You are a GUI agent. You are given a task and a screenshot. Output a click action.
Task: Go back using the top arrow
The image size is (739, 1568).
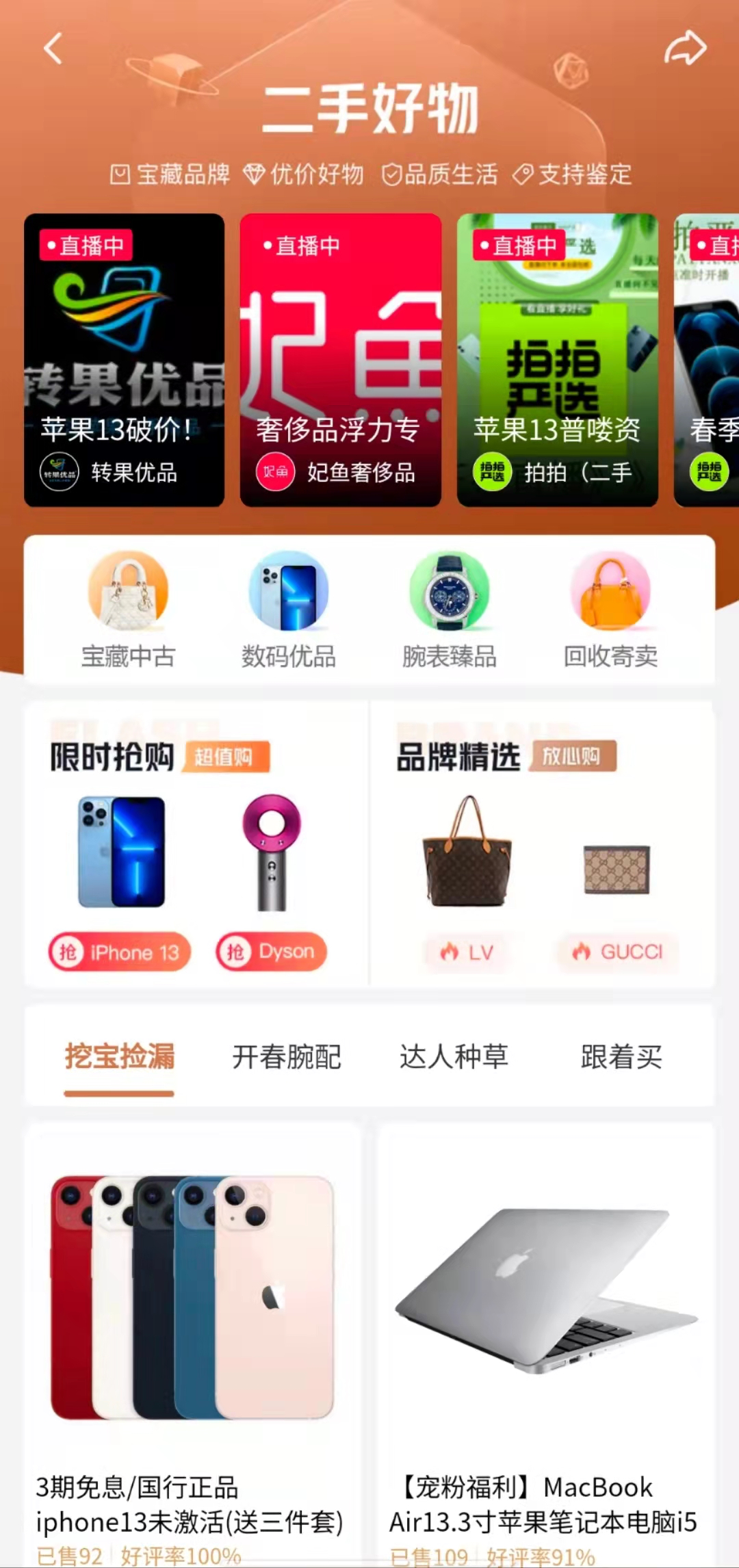pyautogui.click(x=53, y=49)
